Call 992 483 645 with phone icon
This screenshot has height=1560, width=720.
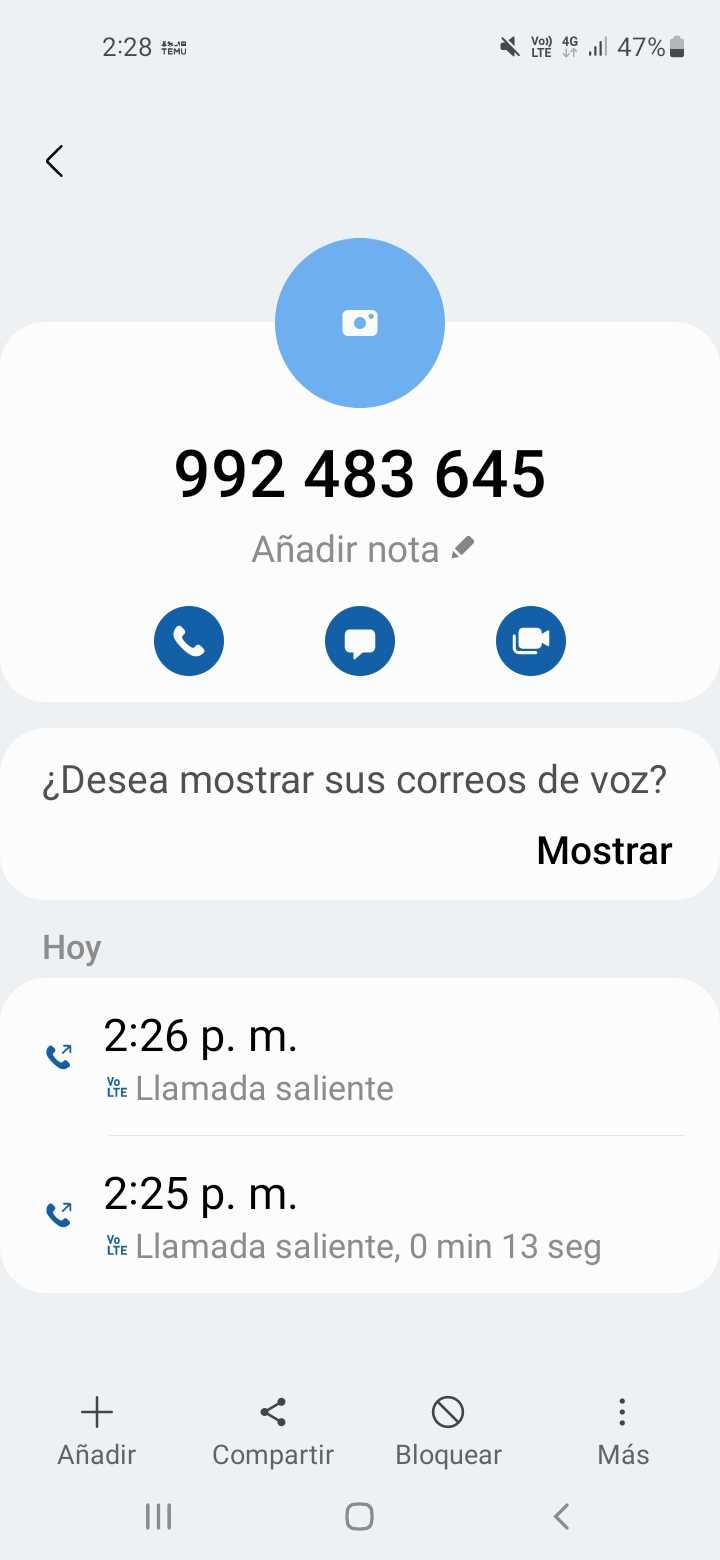tap(189, 641)
